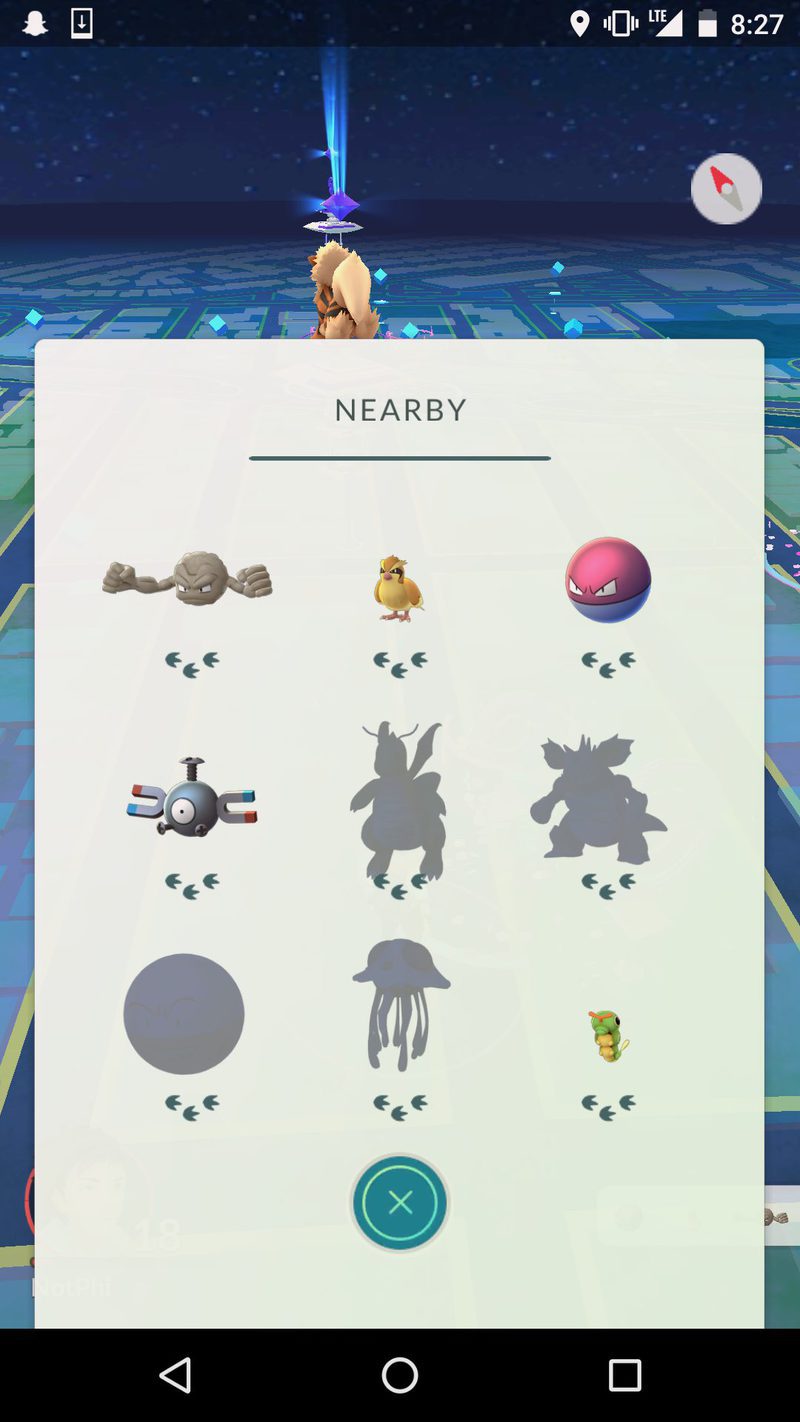Select the bulky spiked Pokémon silhouette
800x1422 pixels.
tap(598, 800)
